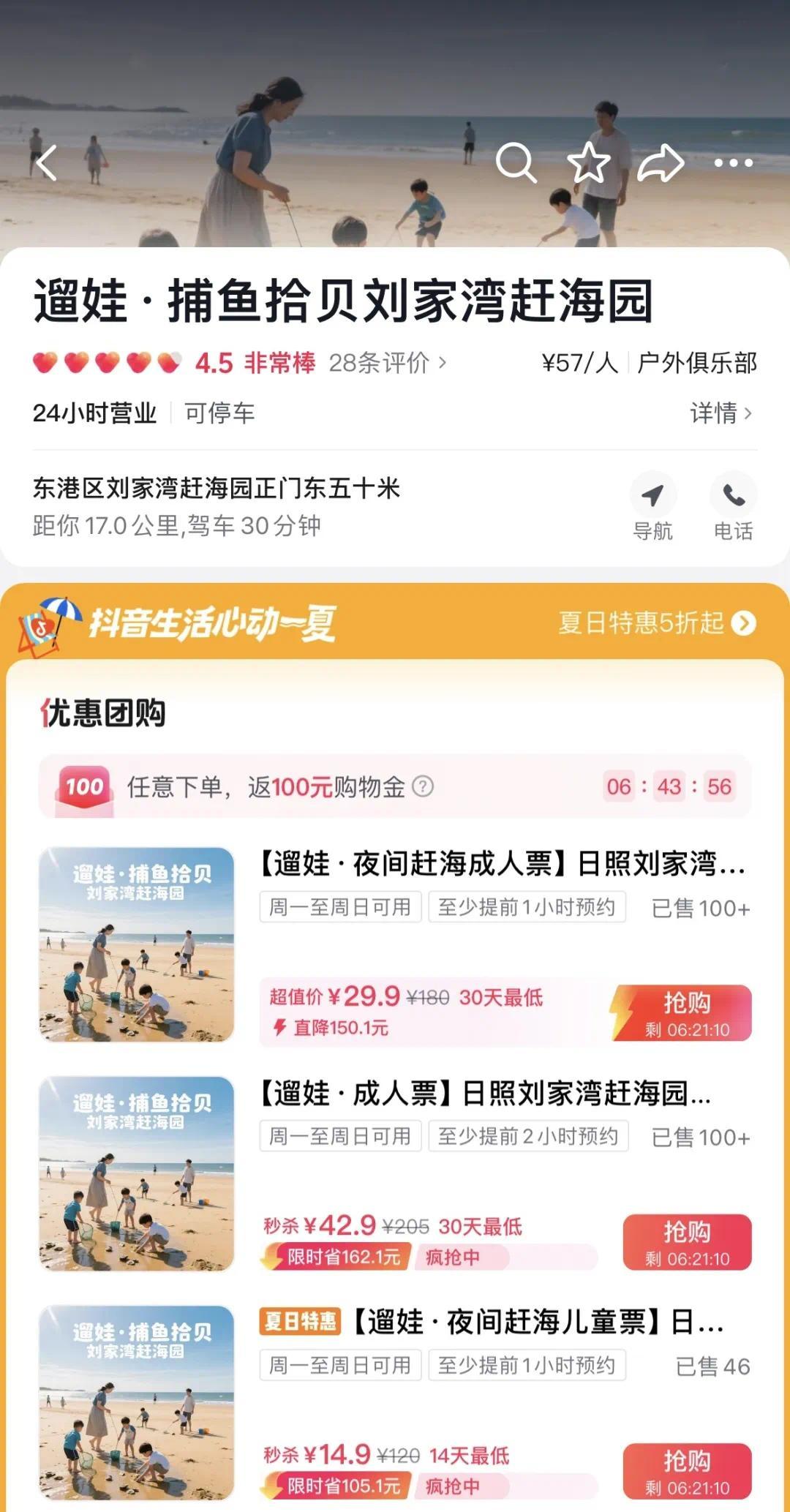This screenshot has height=1512, width=790.
Task: View the 28条评价 reviews
Action: (386, 363)
